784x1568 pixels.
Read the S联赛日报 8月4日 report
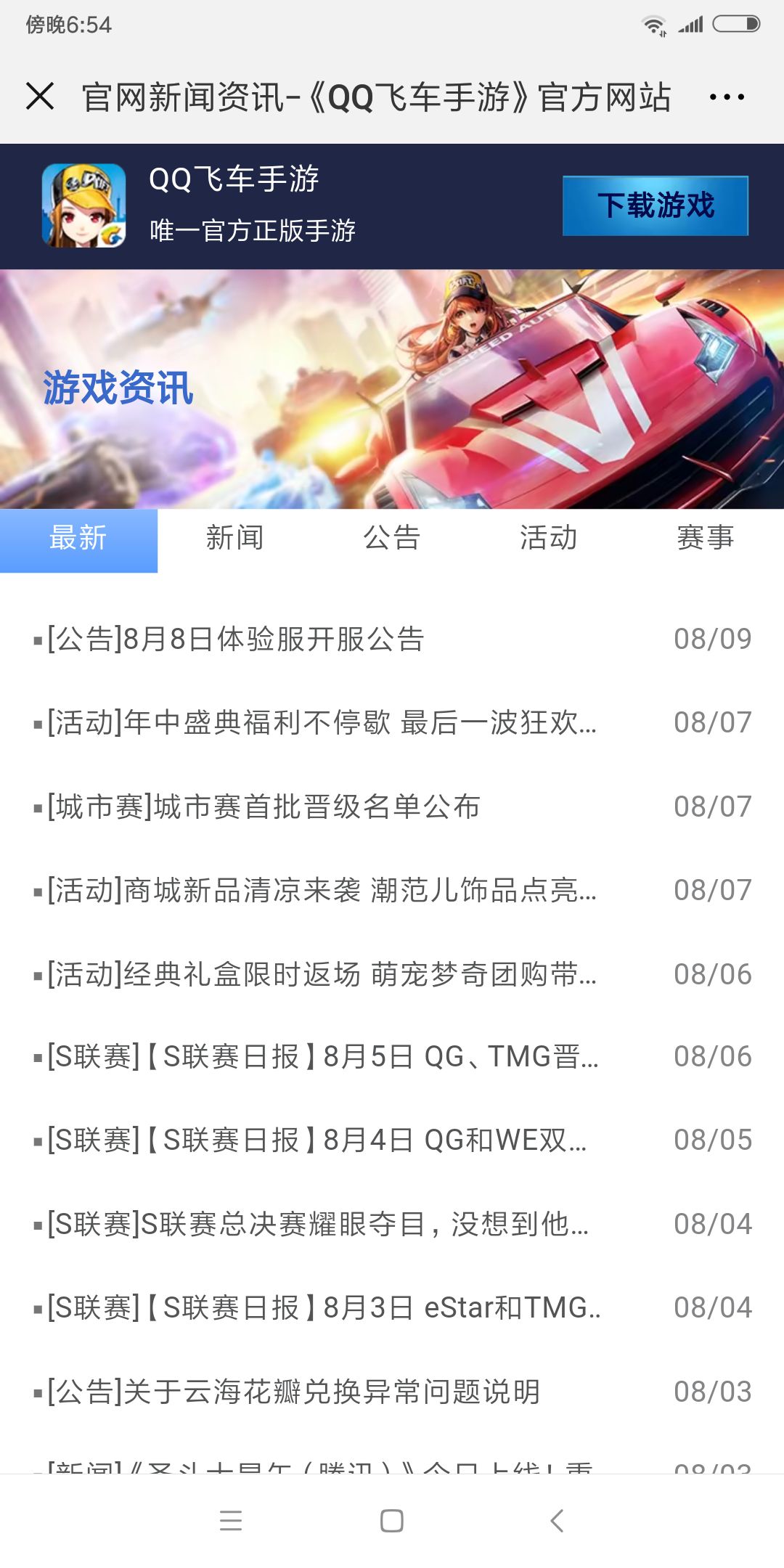click(x=392, y=1140)
